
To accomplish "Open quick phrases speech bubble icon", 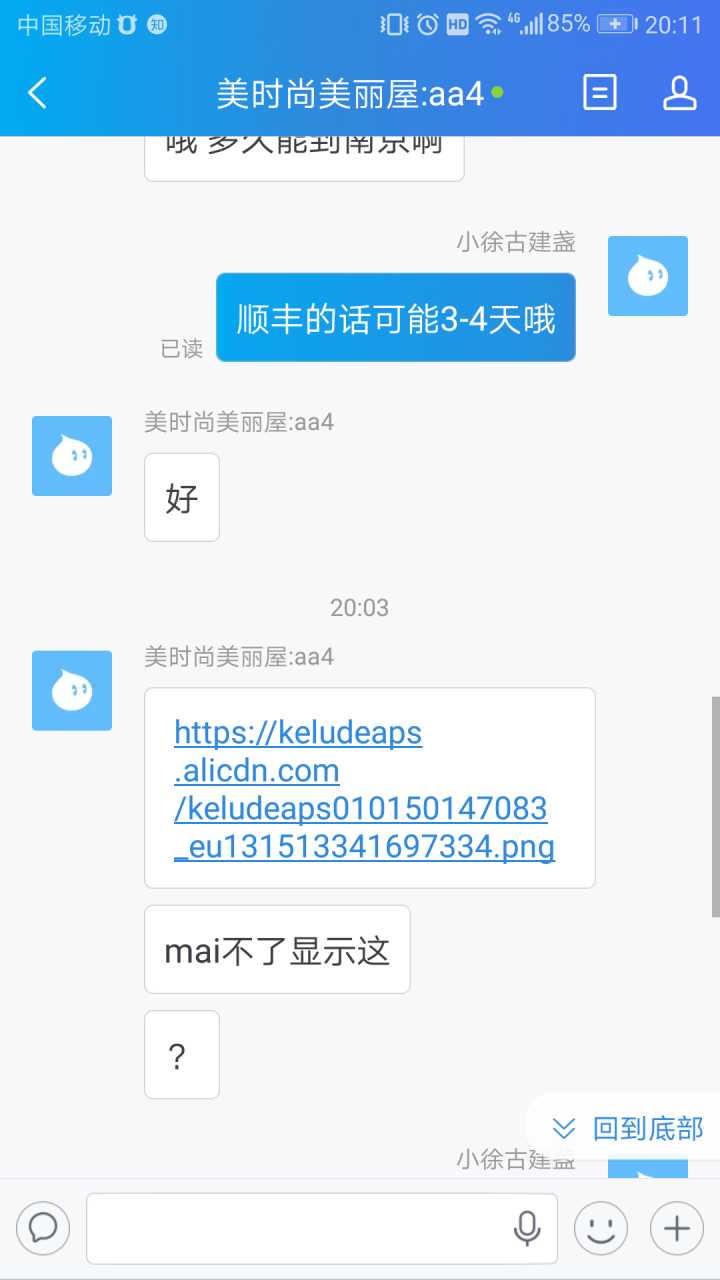I will pos(43,1227).
